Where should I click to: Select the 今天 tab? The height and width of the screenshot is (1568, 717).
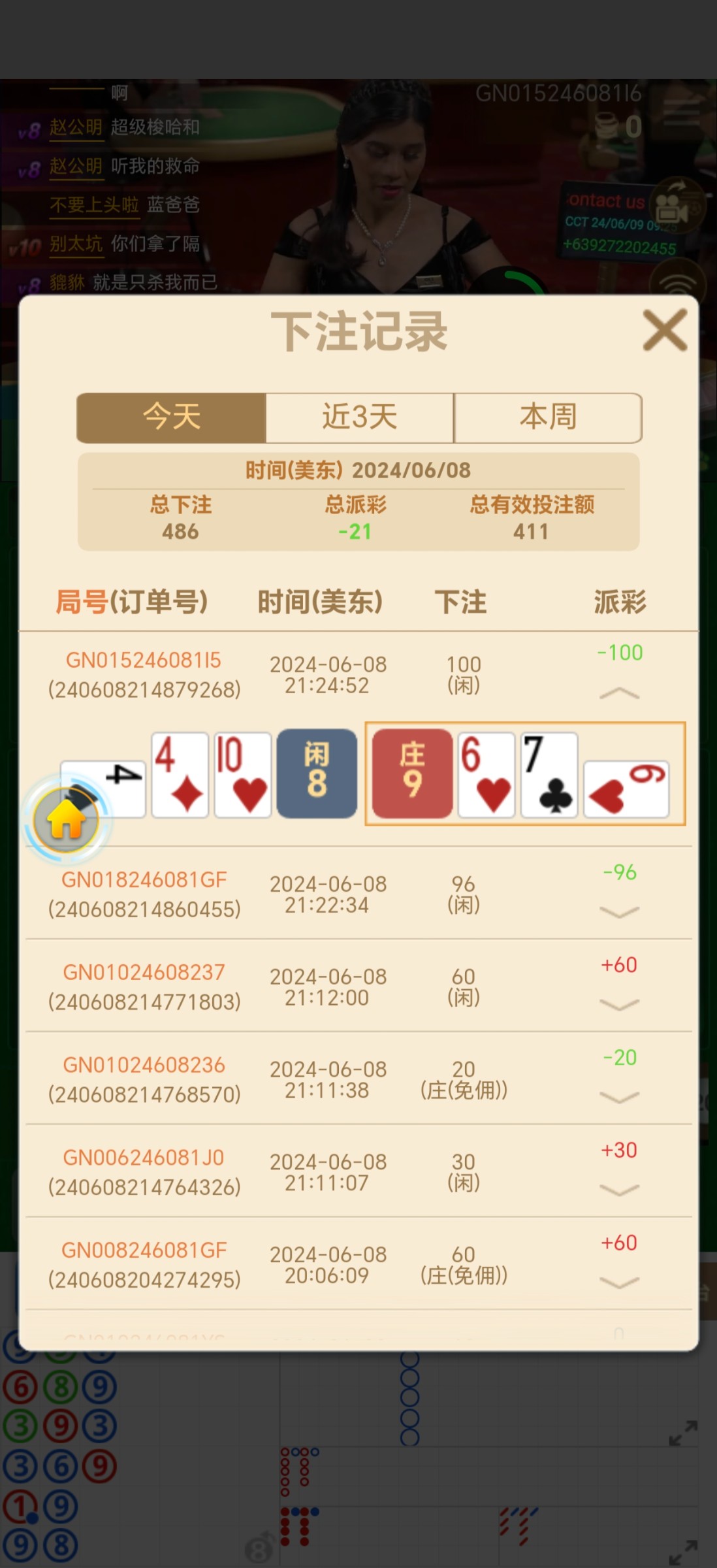pos(171,417)
